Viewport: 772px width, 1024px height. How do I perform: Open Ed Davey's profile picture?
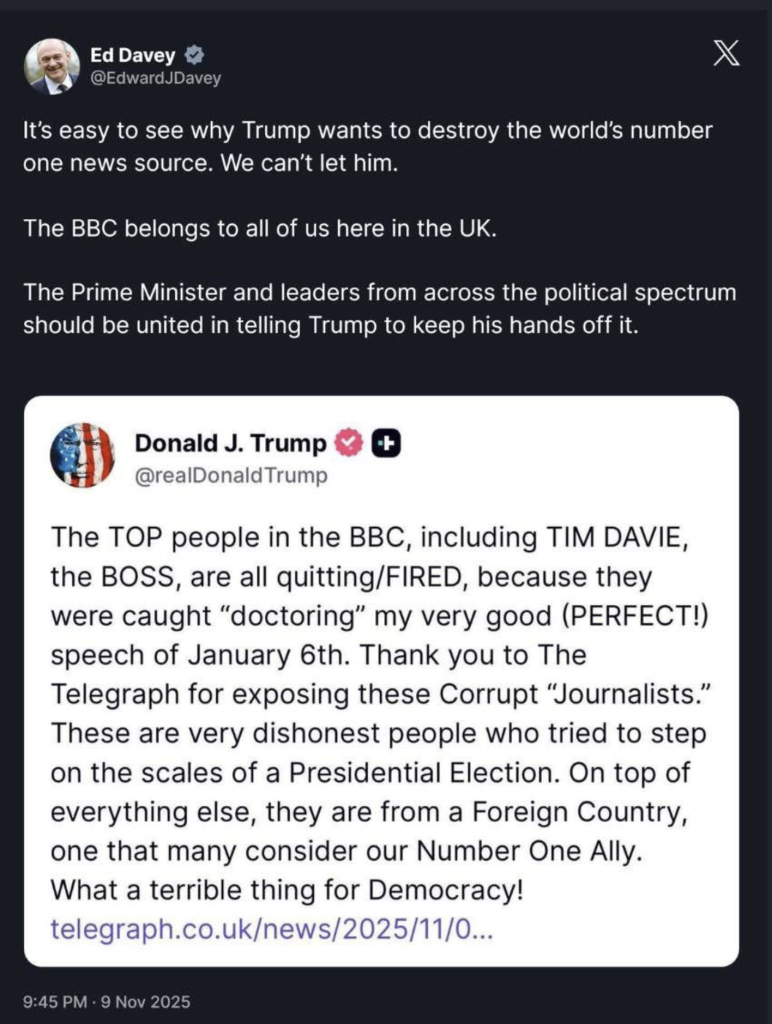[51, 67]
